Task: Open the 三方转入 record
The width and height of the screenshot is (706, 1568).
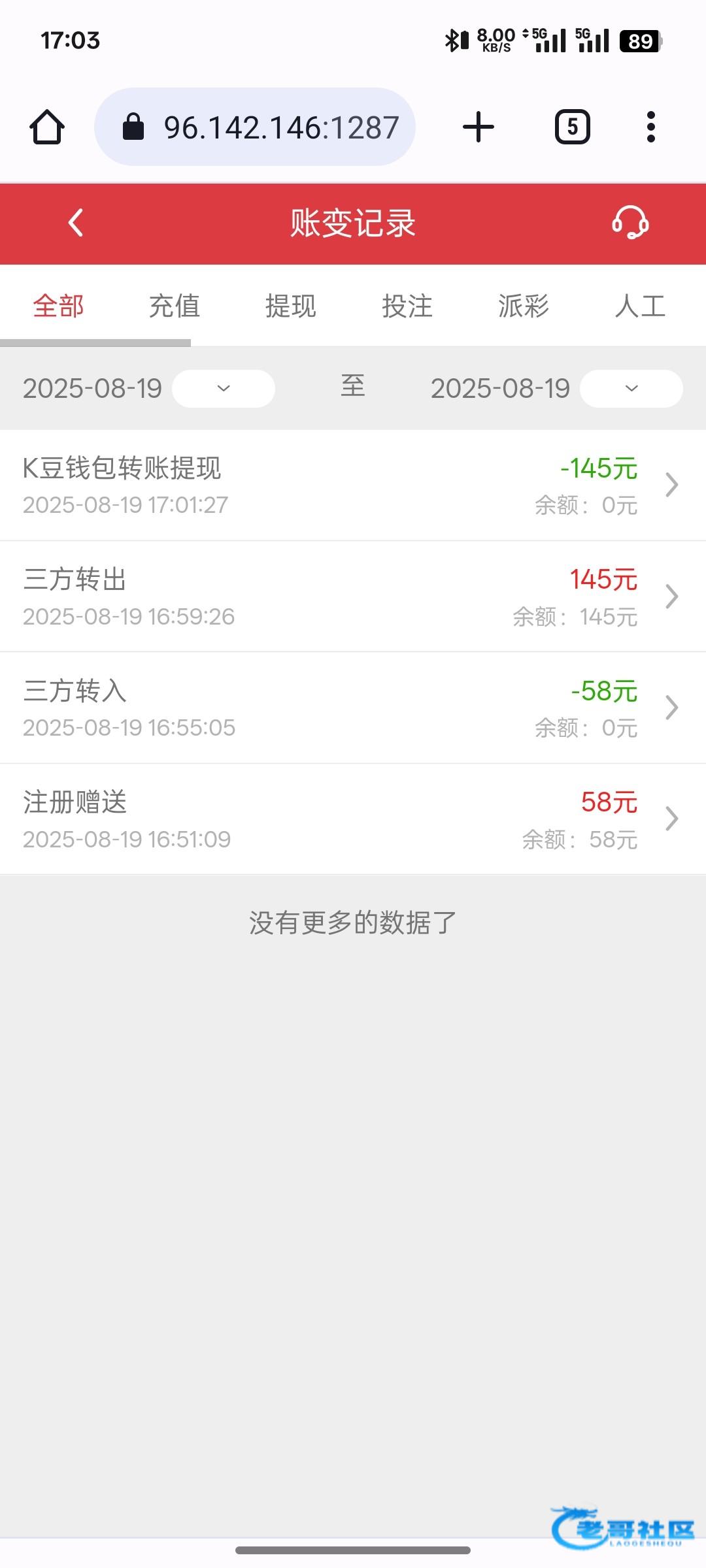Action: click(x=353, y=708)
